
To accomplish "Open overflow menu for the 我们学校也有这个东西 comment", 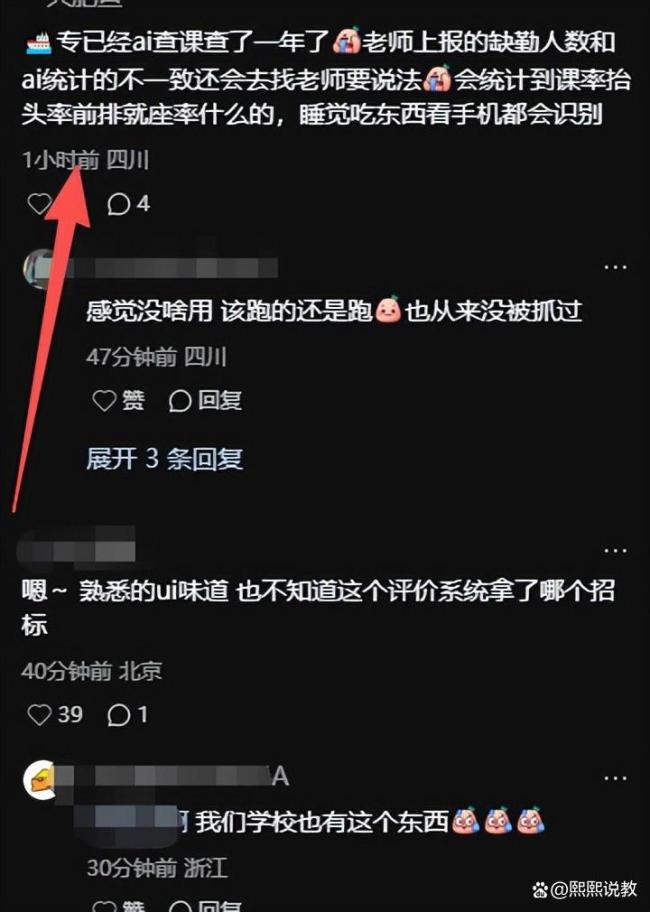I will click(616, 778).
